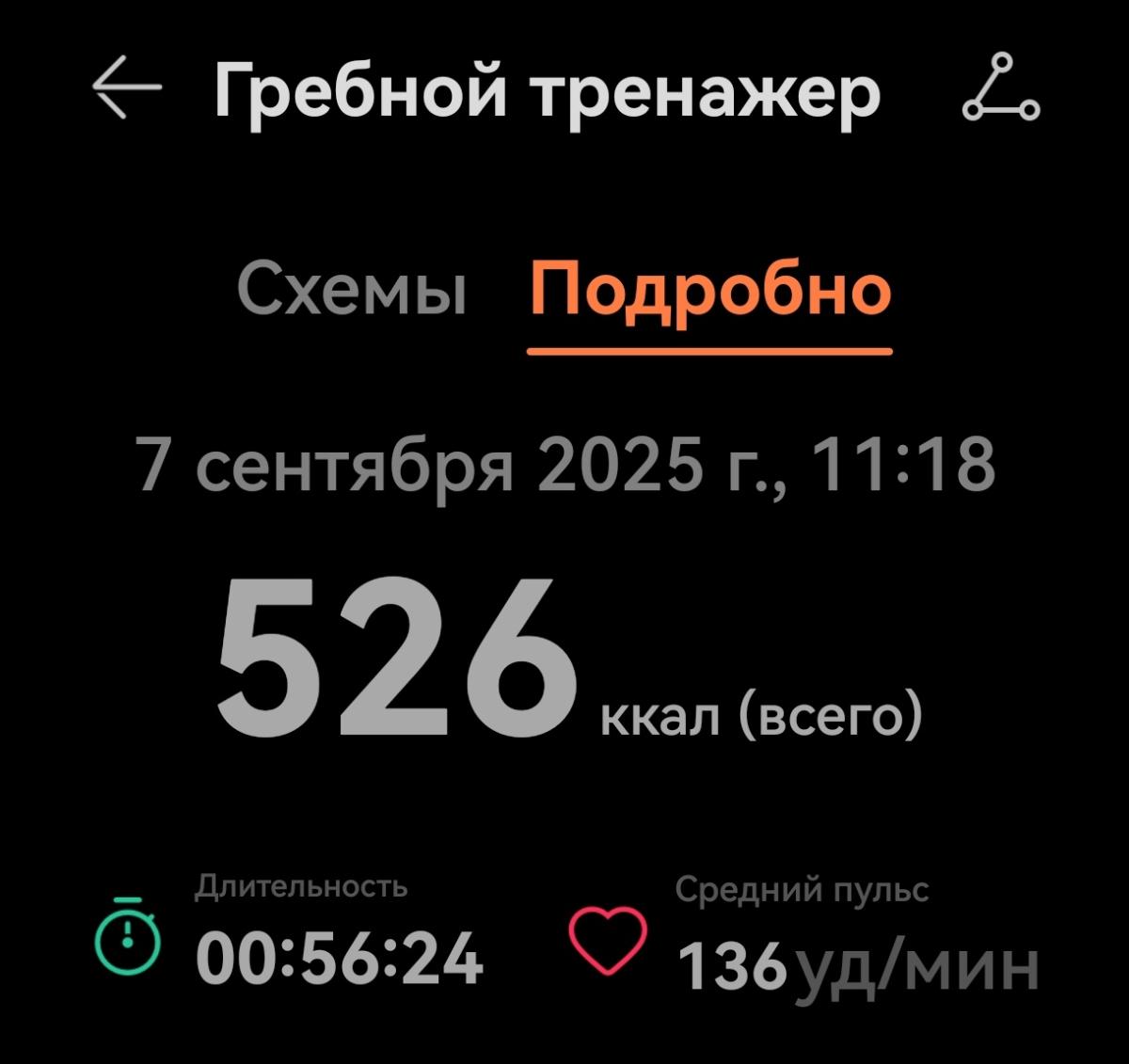Select the Подробно tab

pos(709,289)
